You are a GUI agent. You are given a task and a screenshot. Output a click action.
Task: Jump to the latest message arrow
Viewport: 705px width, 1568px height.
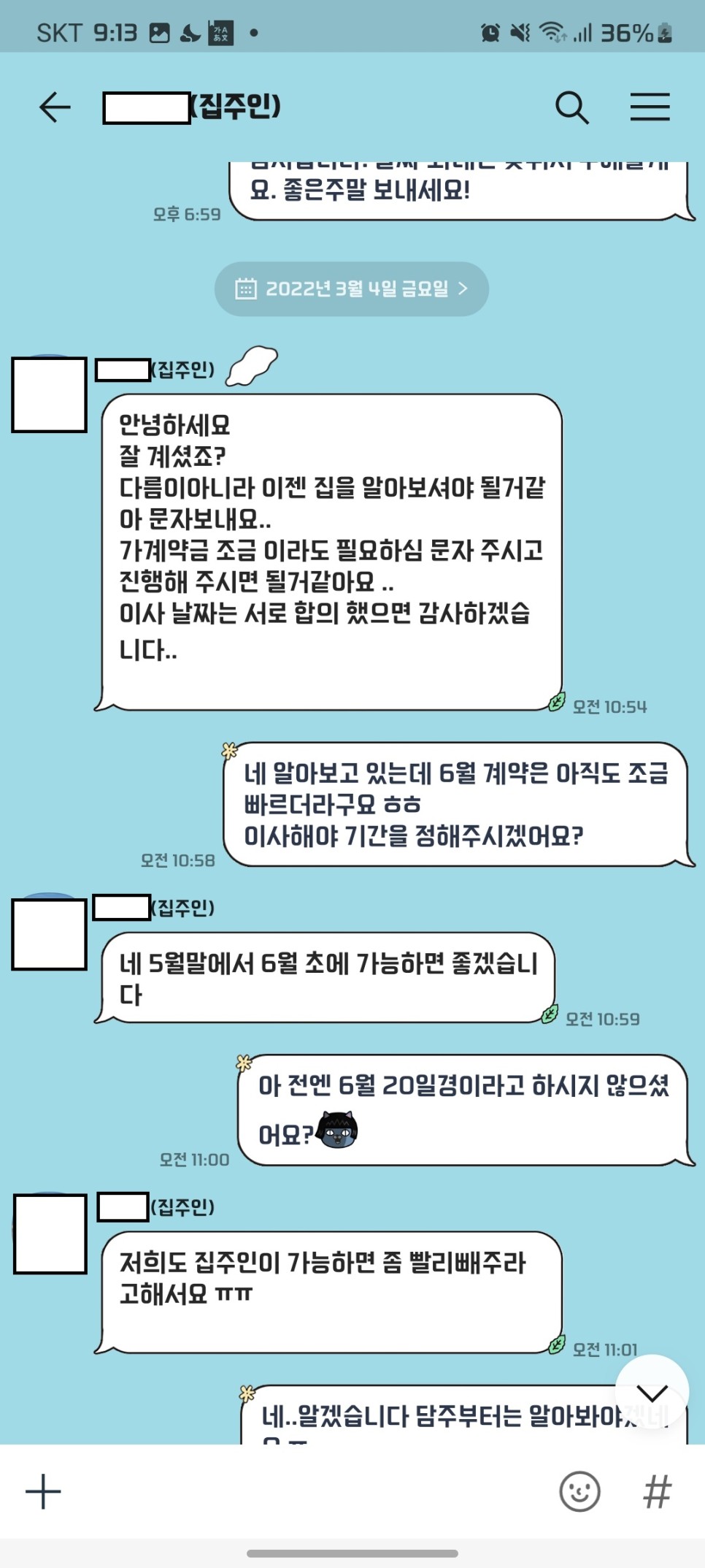[652, 1391]
